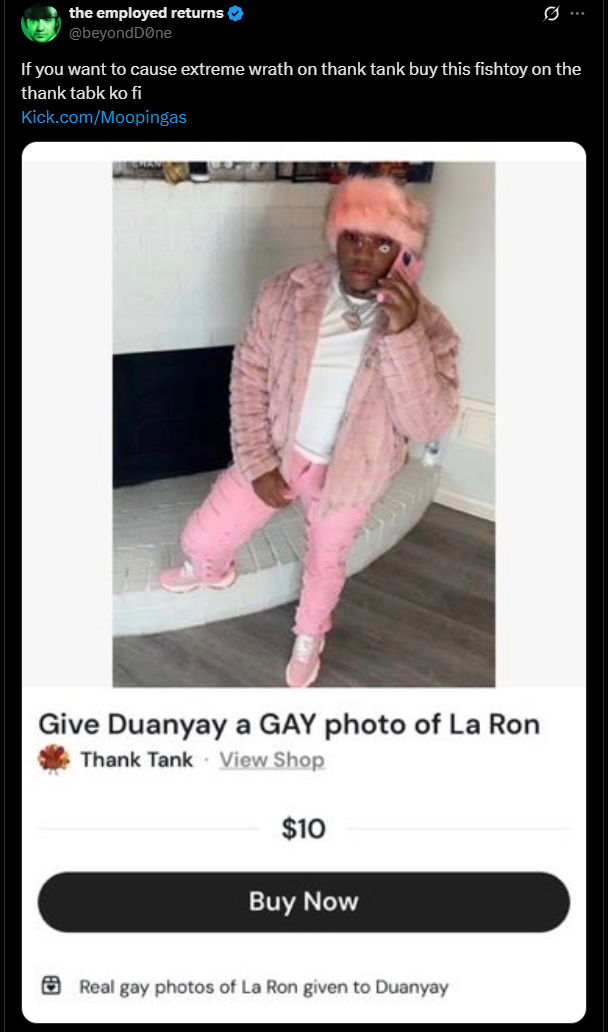608x1032 pixels.
Task: Follow the Kick.com/Moopingas link
Action: pos(104,117)
